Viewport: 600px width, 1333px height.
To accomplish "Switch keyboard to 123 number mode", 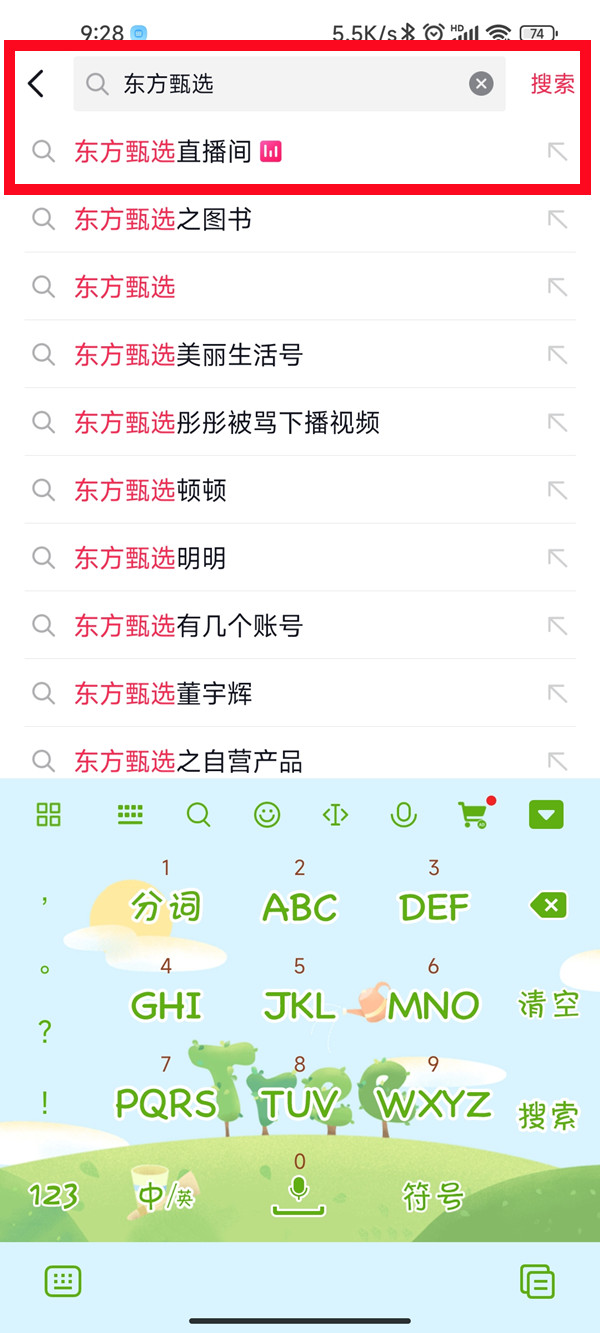I will 54,1194.
